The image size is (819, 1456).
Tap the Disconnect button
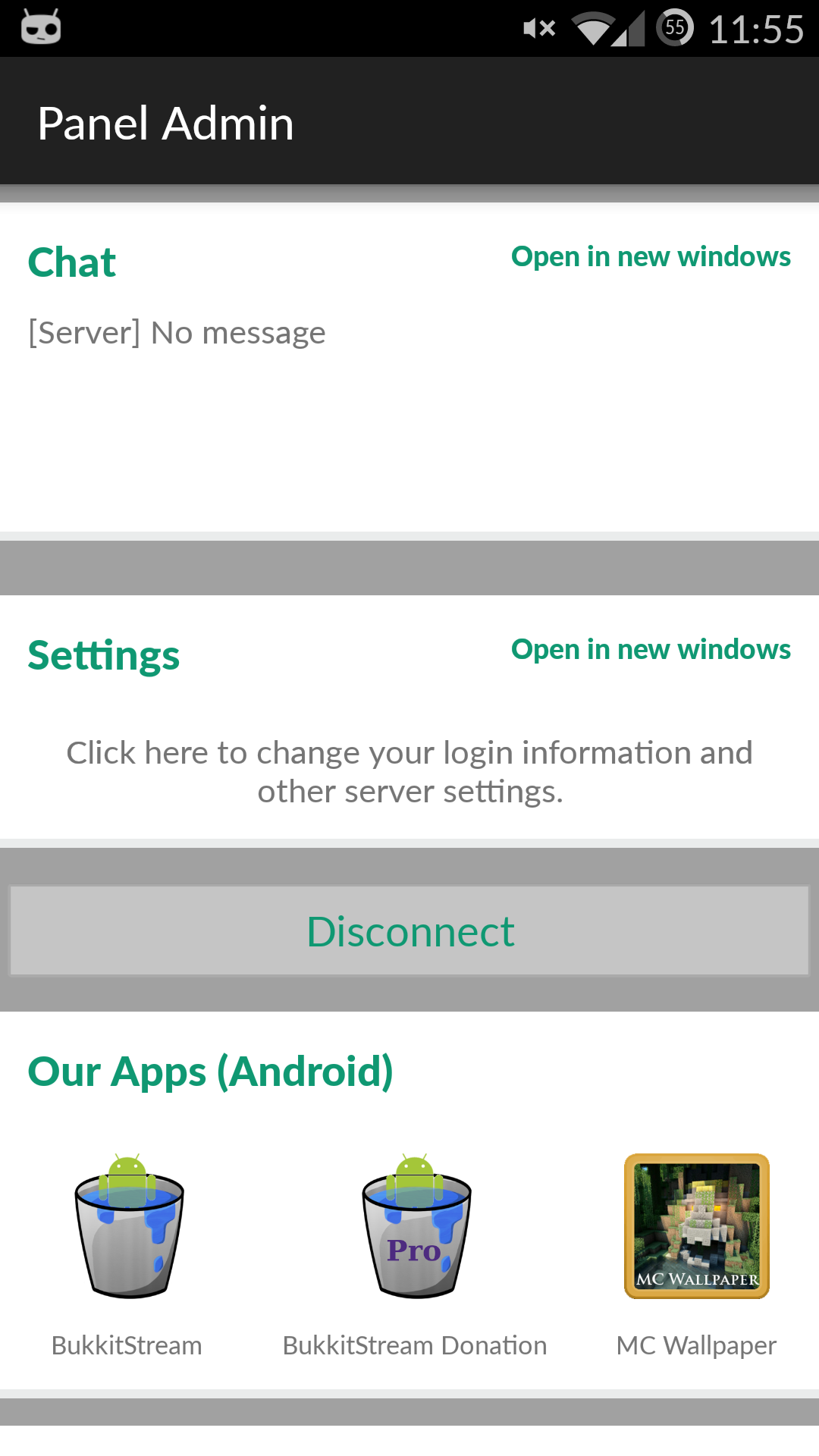(409, 931)
